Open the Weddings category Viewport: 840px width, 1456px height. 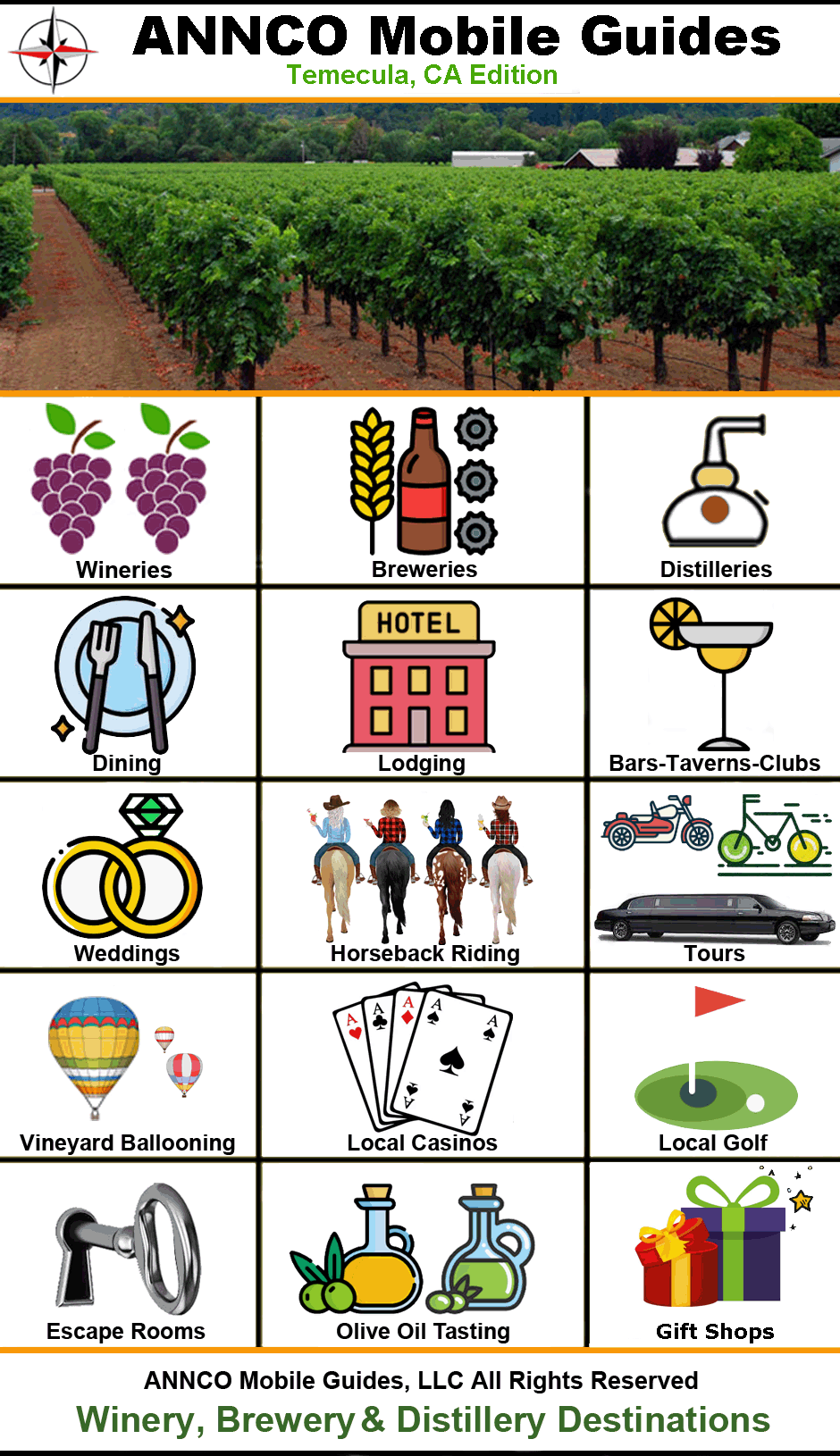click(125, 875)
